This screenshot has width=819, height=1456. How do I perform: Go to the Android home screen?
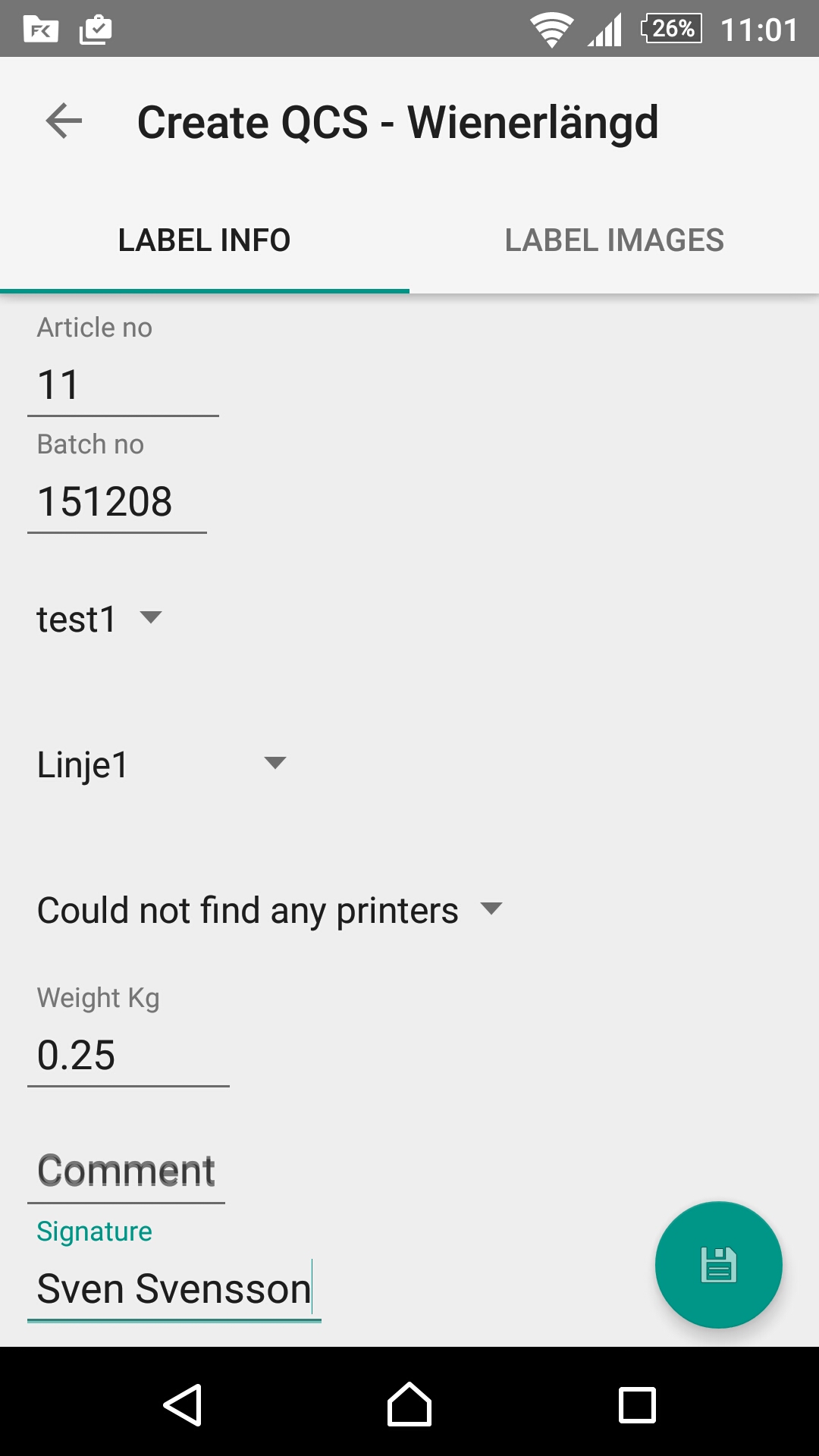[409, 1404]
